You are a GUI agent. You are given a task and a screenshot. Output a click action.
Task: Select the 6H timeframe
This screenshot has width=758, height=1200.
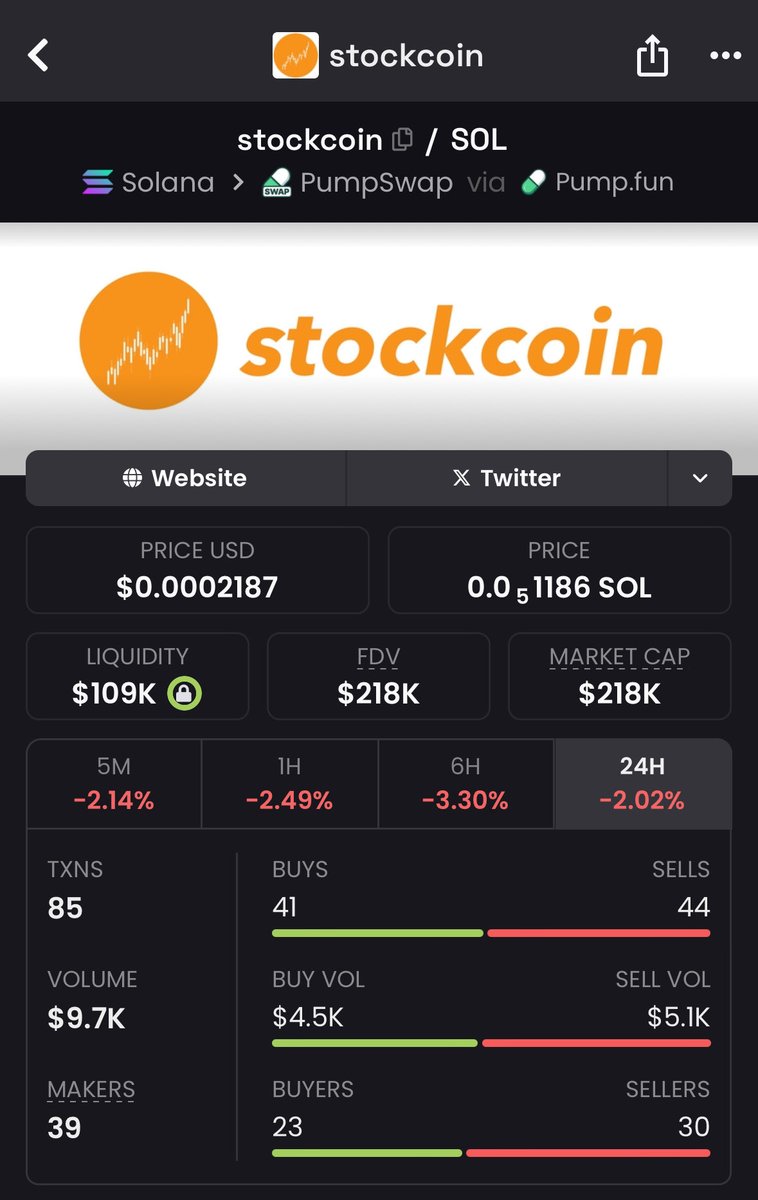click(465, 784)
